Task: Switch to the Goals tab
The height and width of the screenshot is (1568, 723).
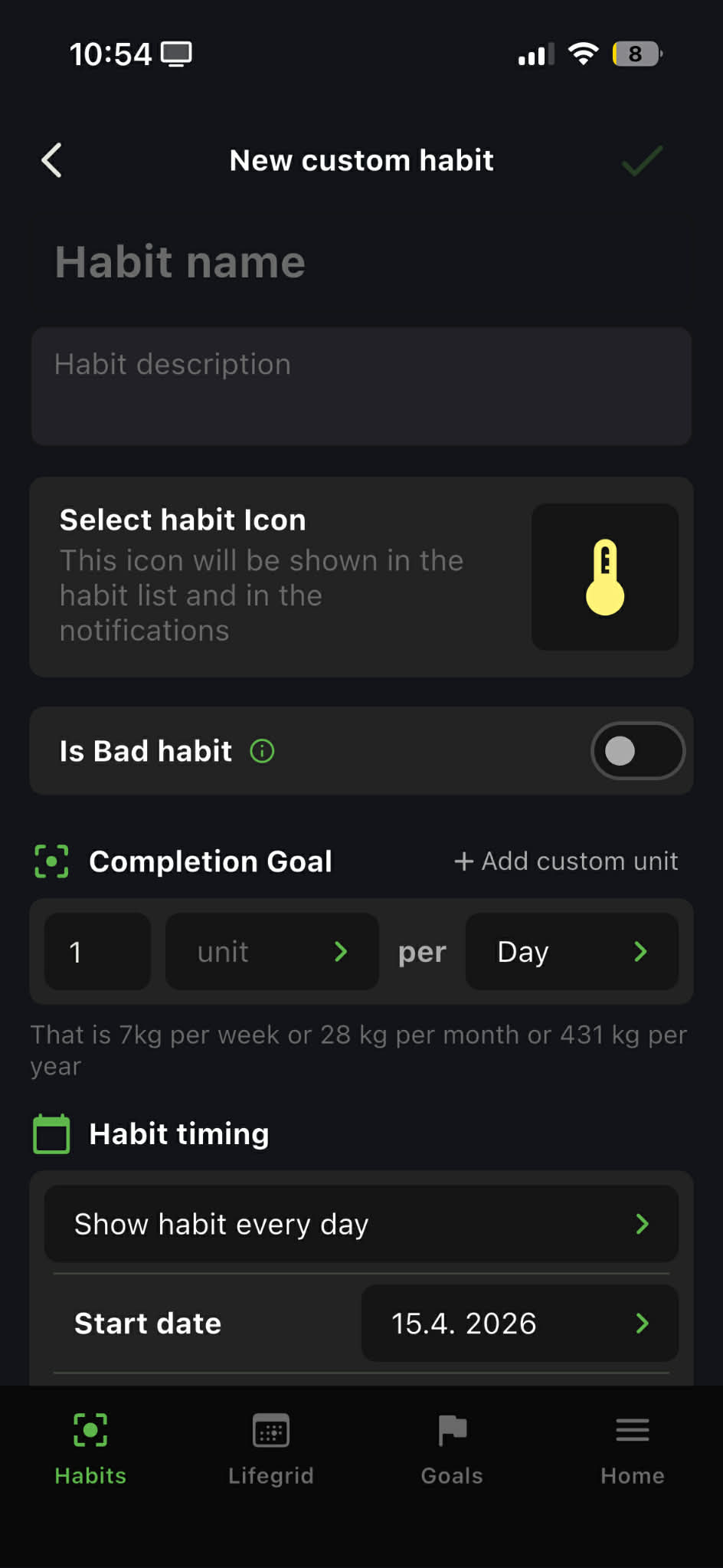Action: click(451, 1448)
